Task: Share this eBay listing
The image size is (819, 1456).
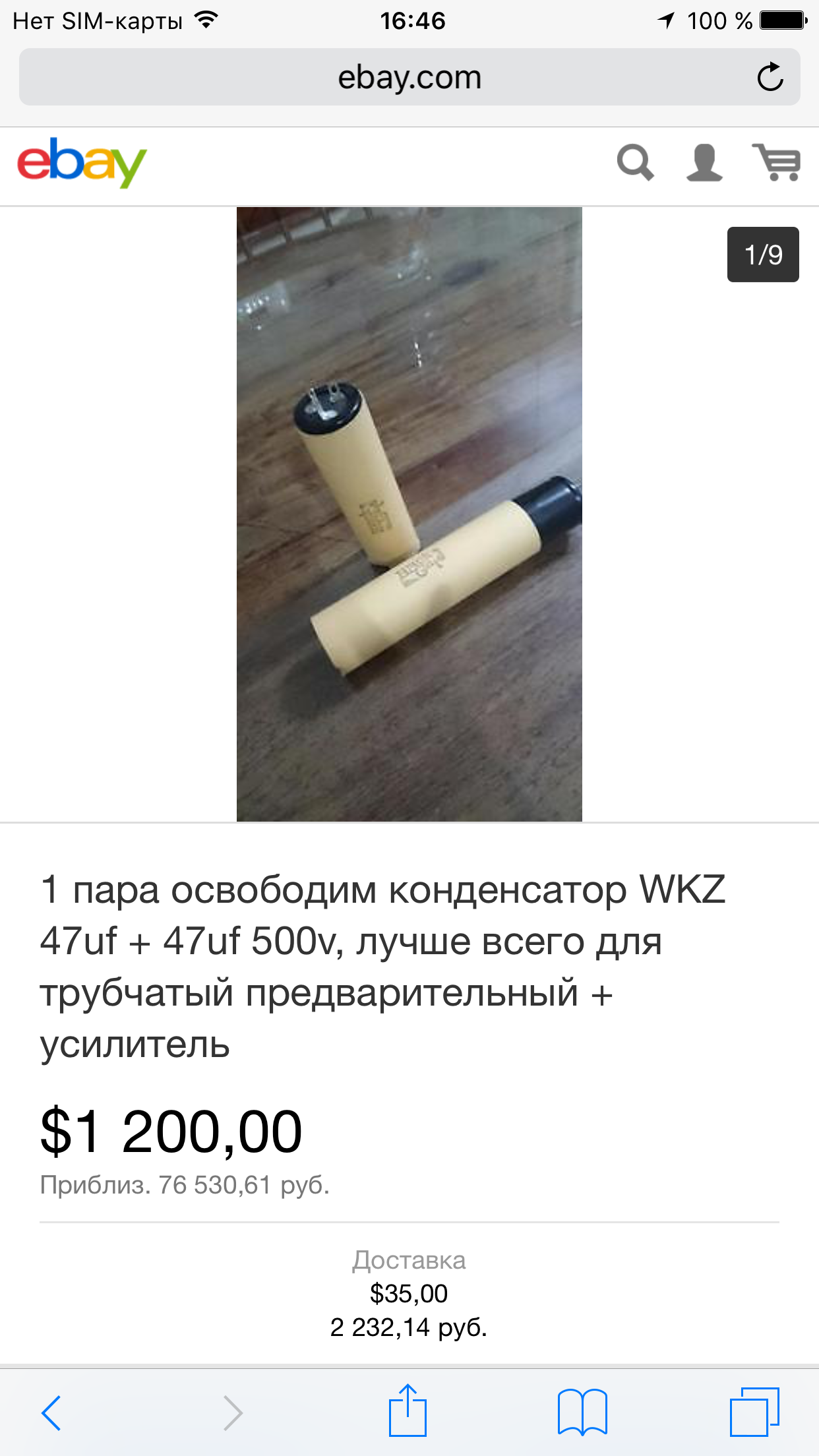Action: [x=408, y=1411]
